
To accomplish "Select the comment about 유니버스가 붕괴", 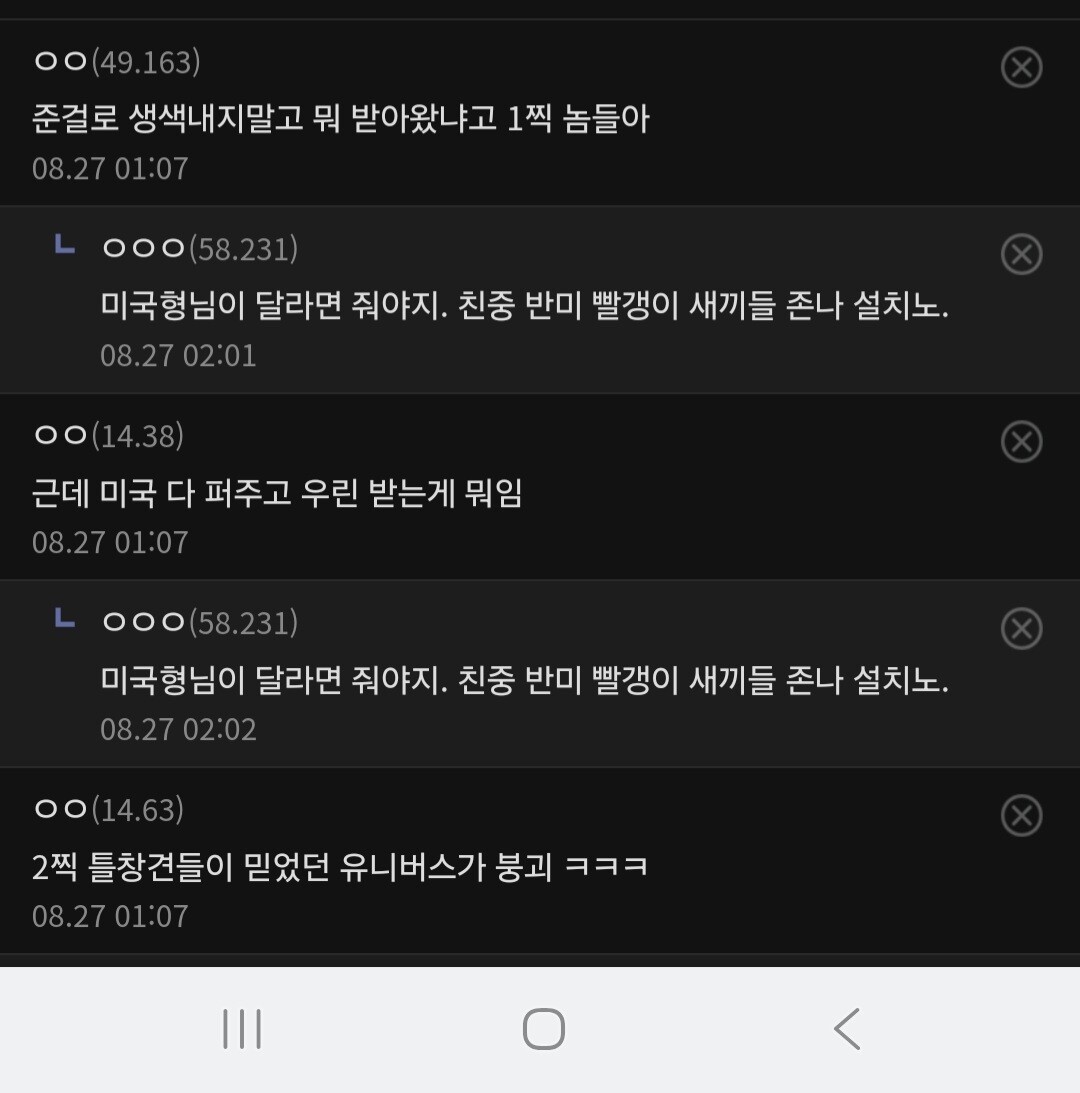I will (x=340, y=866).
